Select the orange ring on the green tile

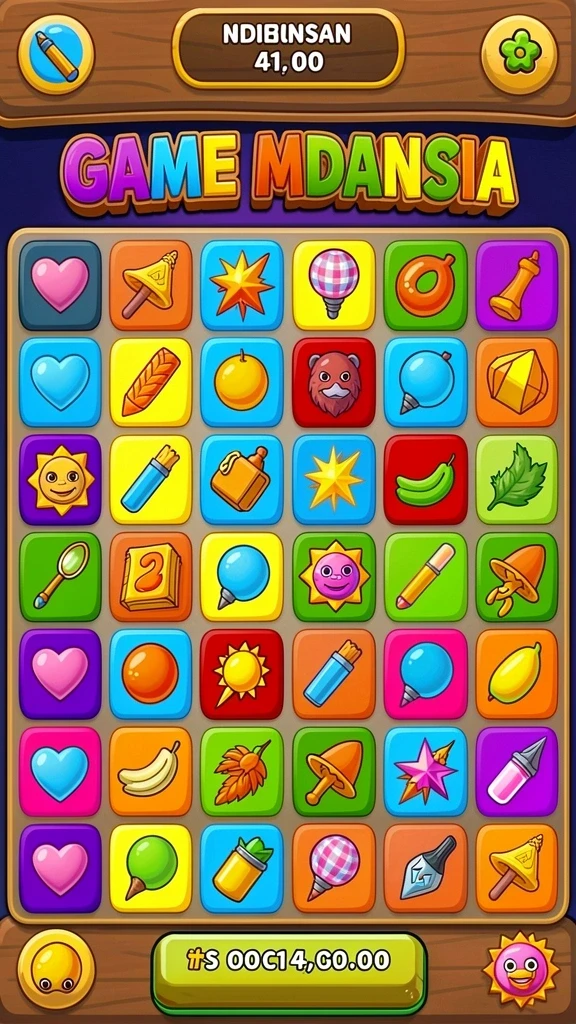coord(425,285)
